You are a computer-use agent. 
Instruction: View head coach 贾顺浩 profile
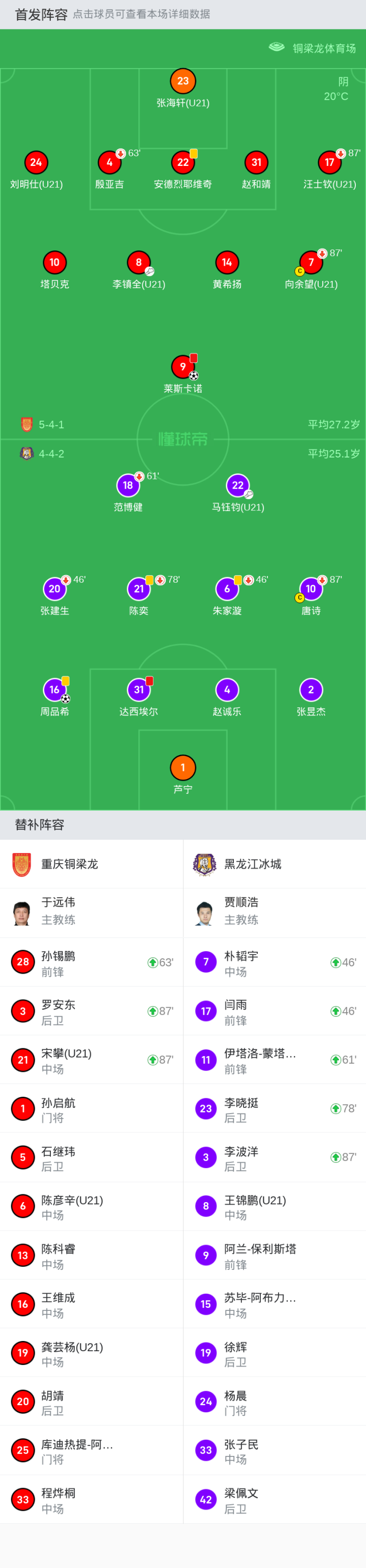click(241, 911)
